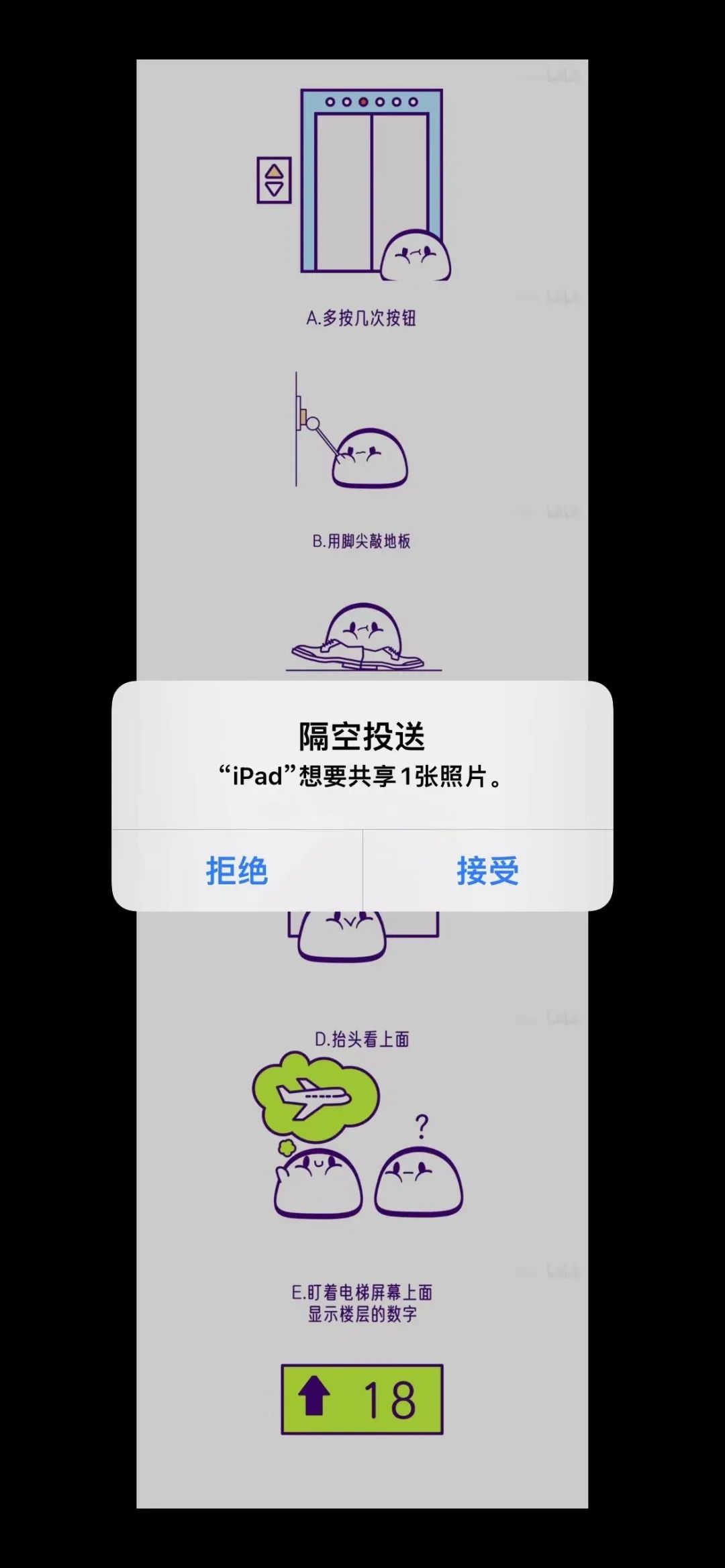Tap 接受 to accept the AirDrop photo
Viewport: 725px width, 1568px height.
click(488, 871)
